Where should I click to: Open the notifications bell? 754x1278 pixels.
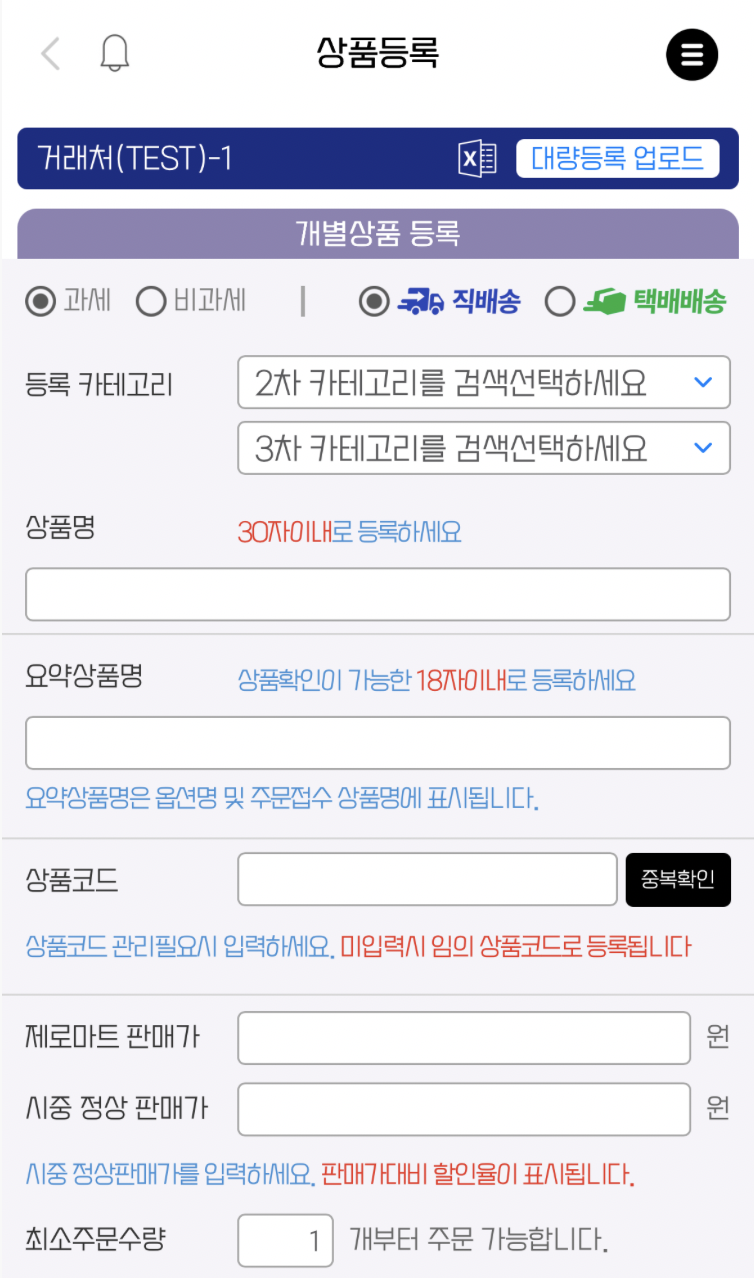tap(115, 53)
